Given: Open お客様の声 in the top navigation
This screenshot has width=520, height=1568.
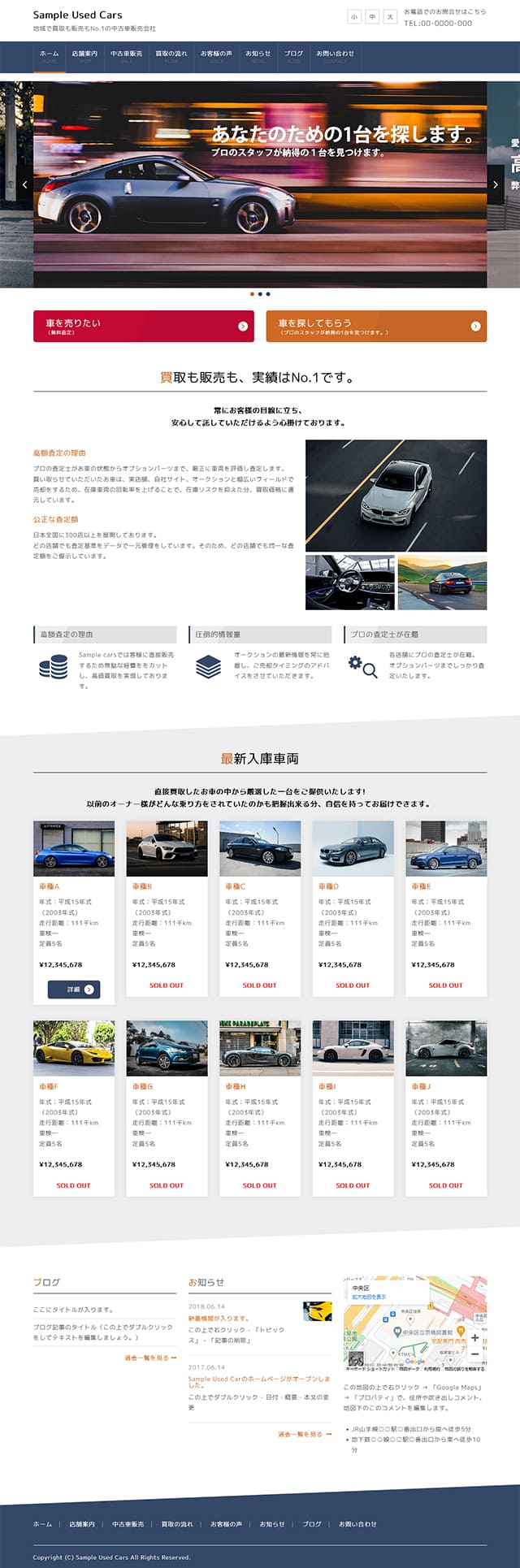Looking at the screenshot, I should click(216, 56).
